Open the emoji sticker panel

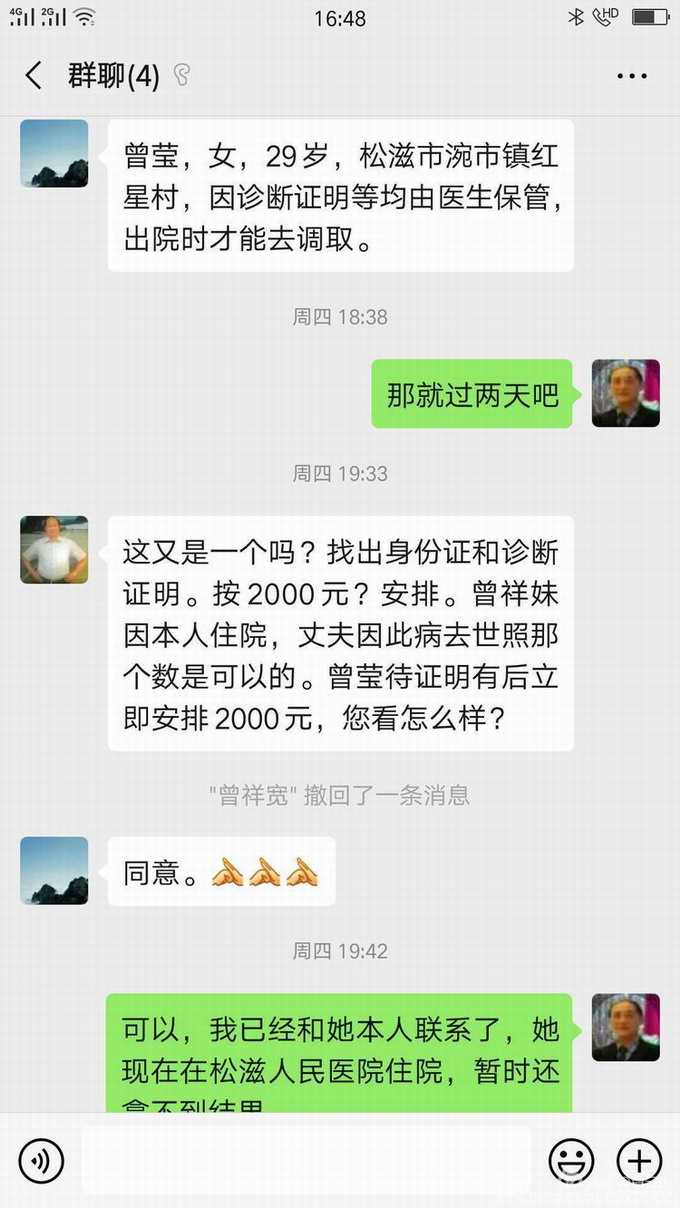point(571,1161)
